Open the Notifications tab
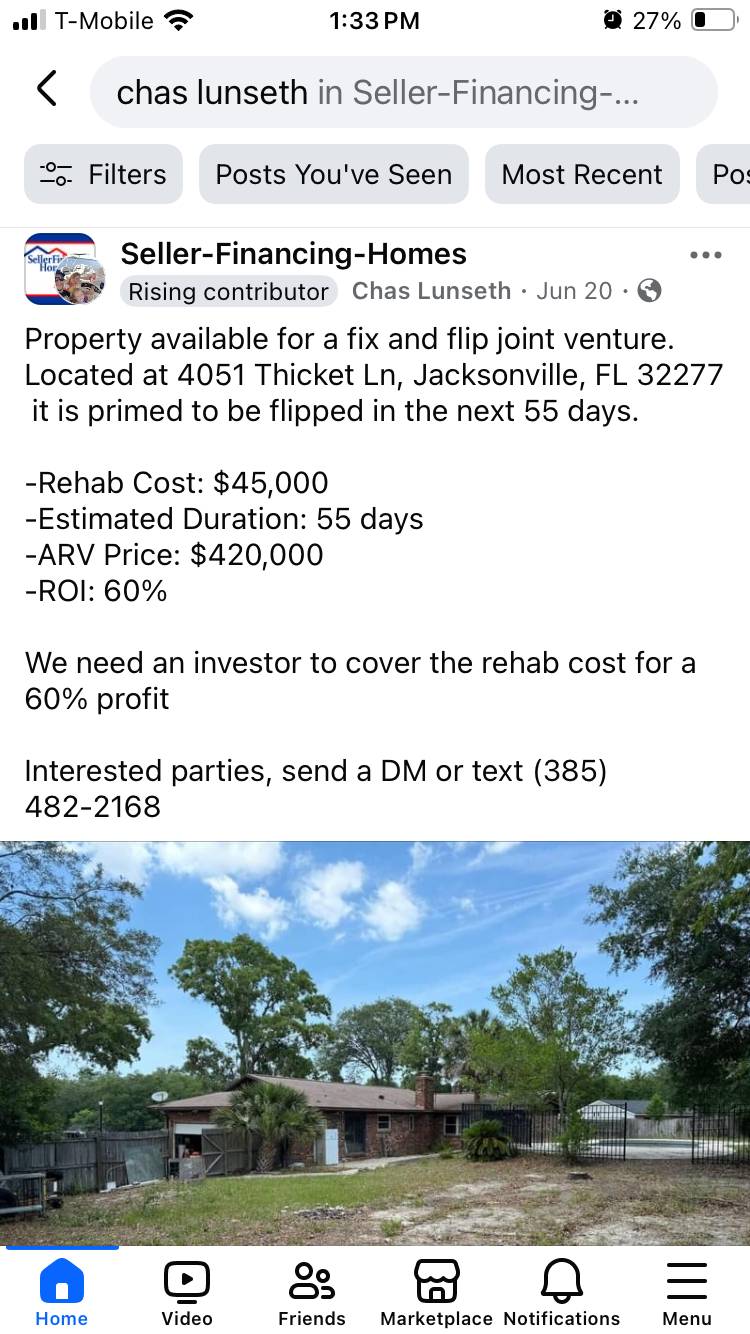This screenshot has height=1334, width=750. [561, 1292]
